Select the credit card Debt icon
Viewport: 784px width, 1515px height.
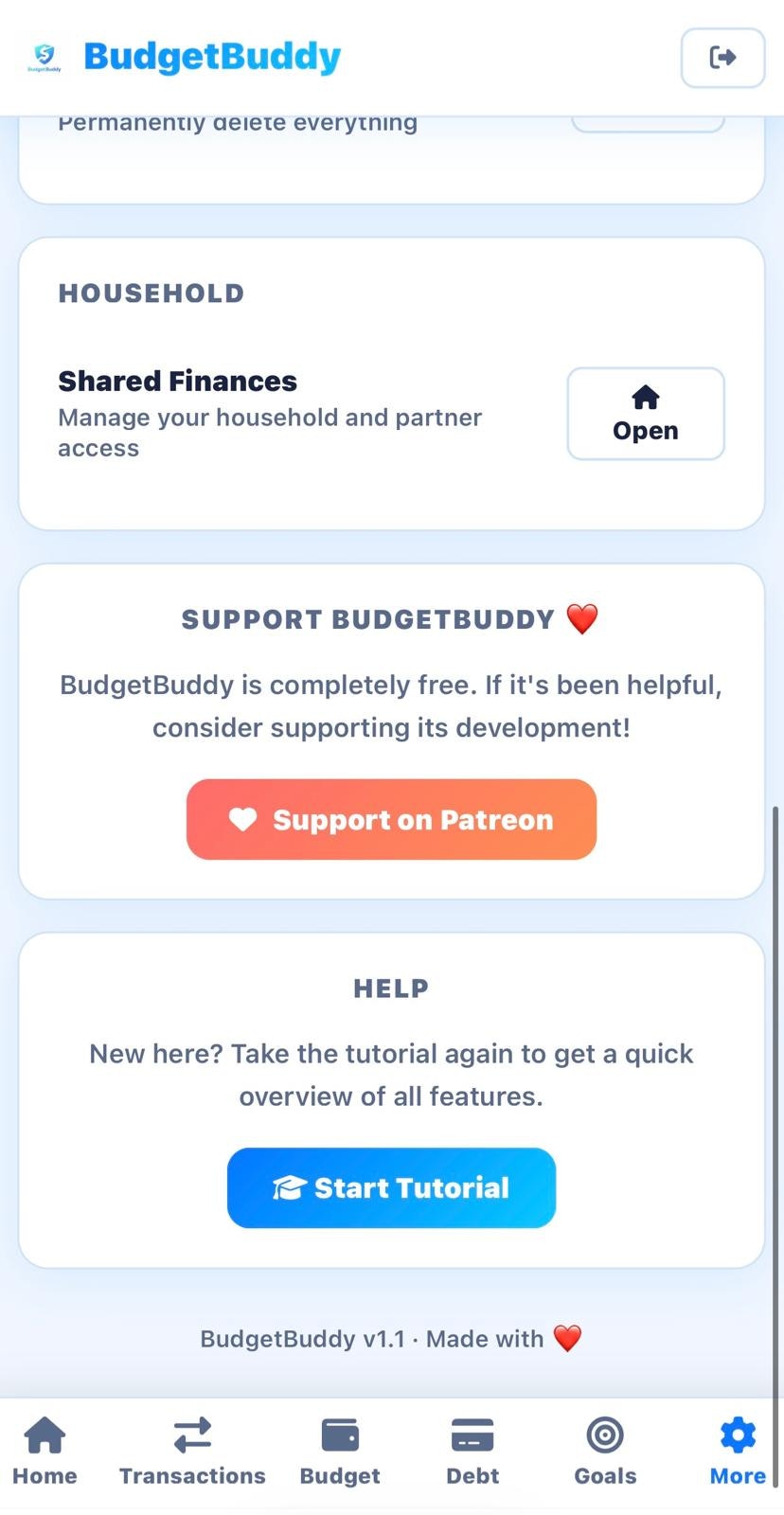pyautogui.click(x=472, y=1435)
